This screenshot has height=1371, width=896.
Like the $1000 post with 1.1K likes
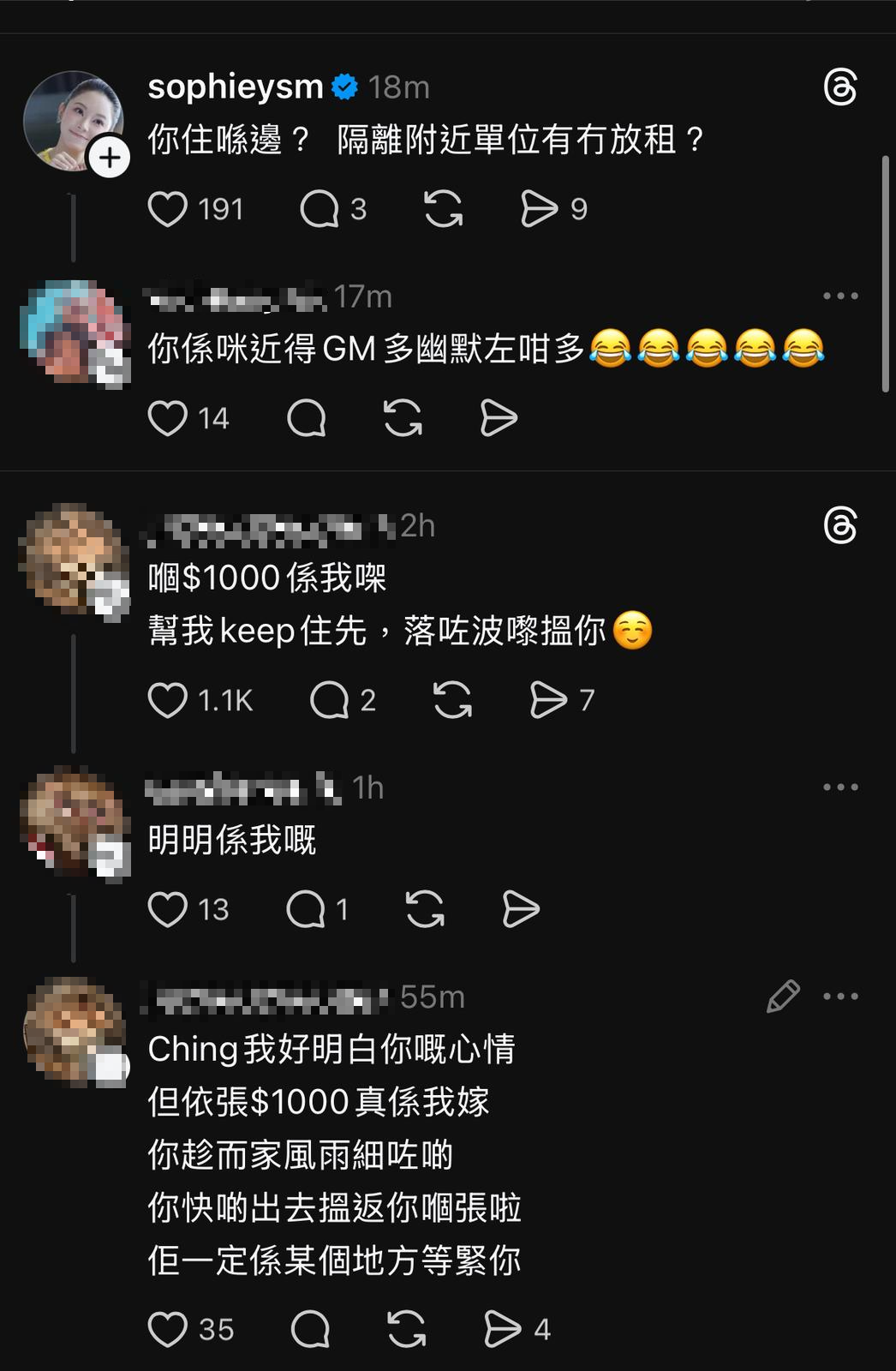click(x=168, y=700)
